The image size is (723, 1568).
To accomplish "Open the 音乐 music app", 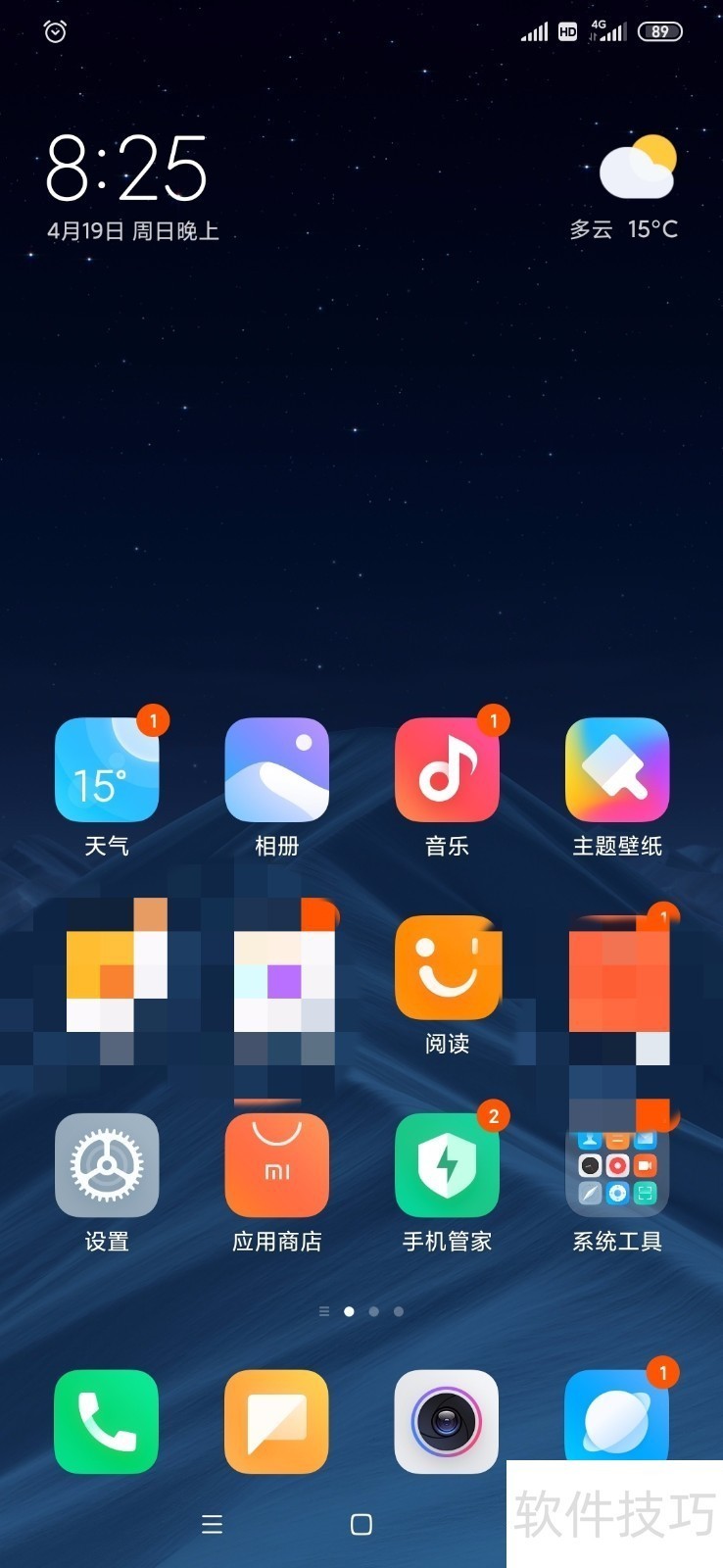I will click(447, 770).
